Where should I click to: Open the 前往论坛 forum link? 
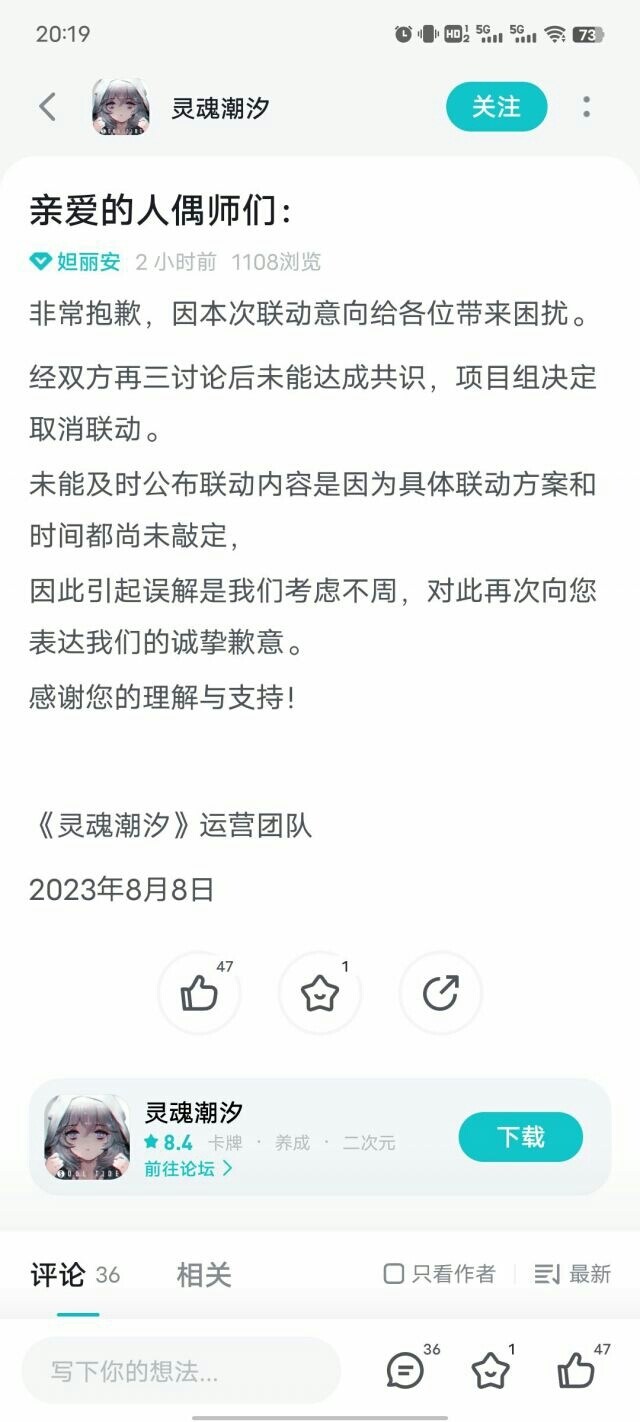coord(188,1168)
